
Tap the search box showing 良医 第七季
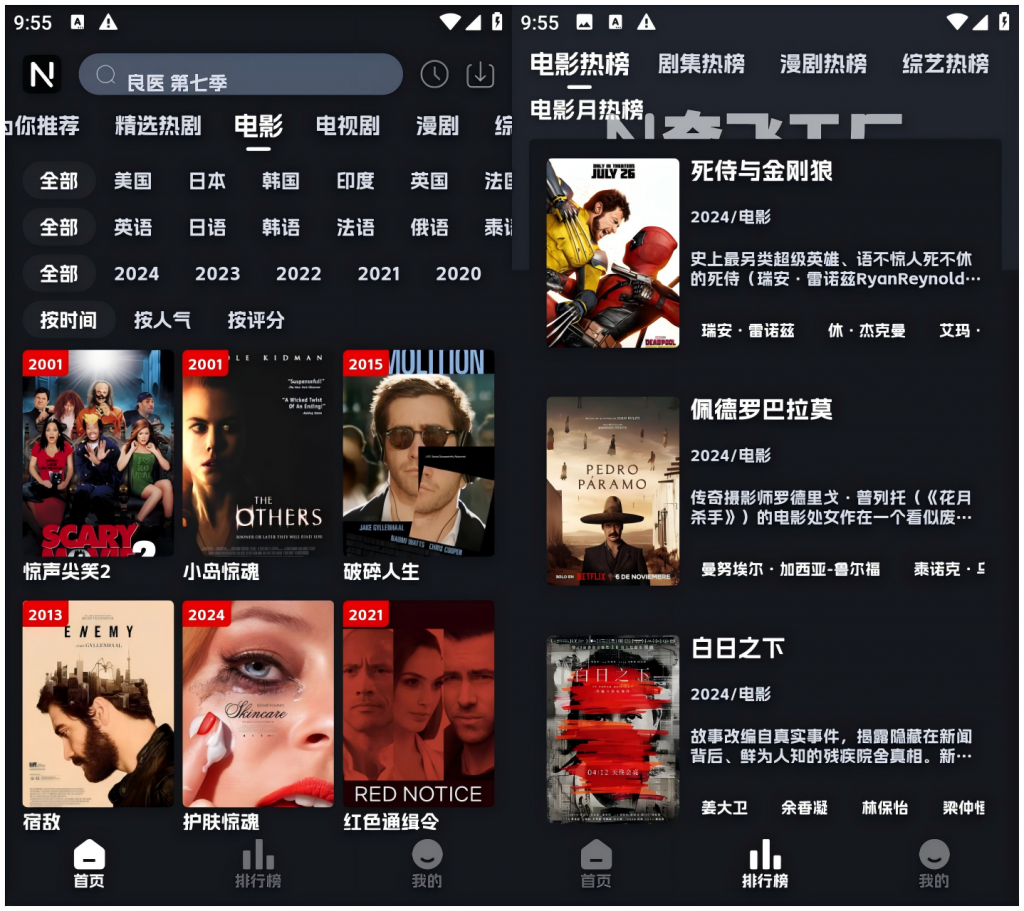(240, 76)
